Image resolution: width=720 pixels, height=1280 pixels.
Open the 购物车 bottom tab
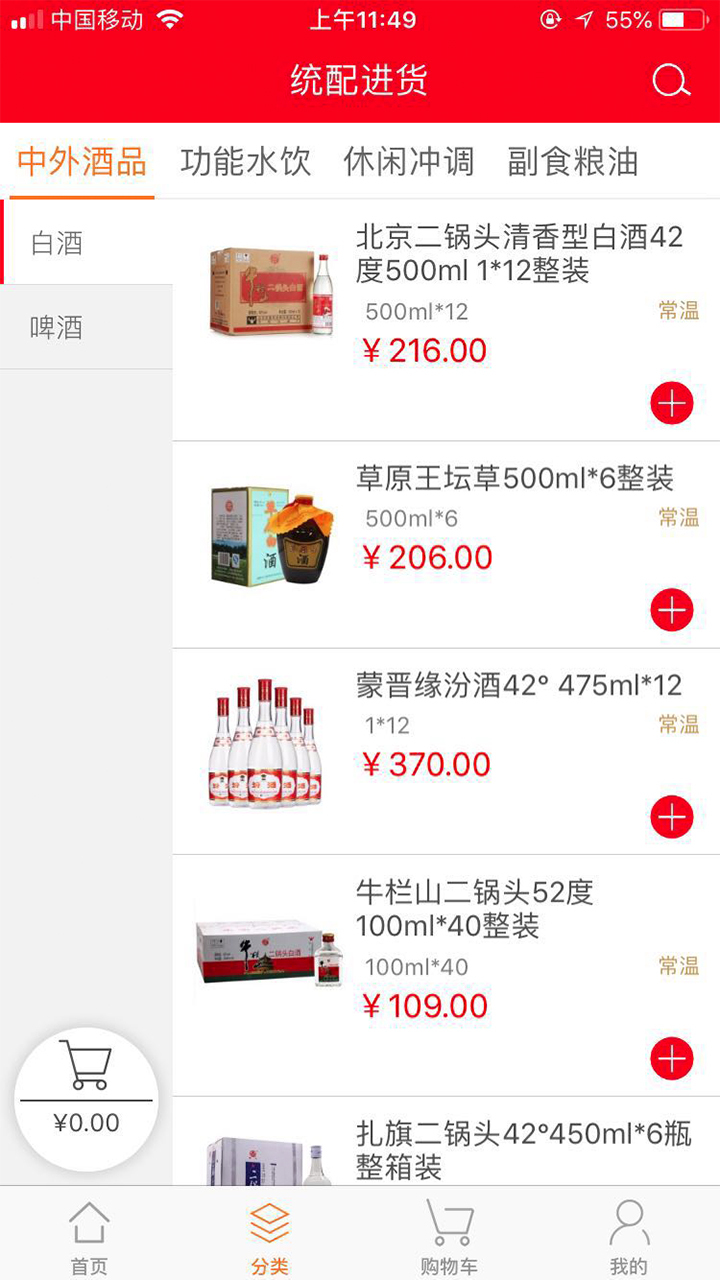[449, 1238]
